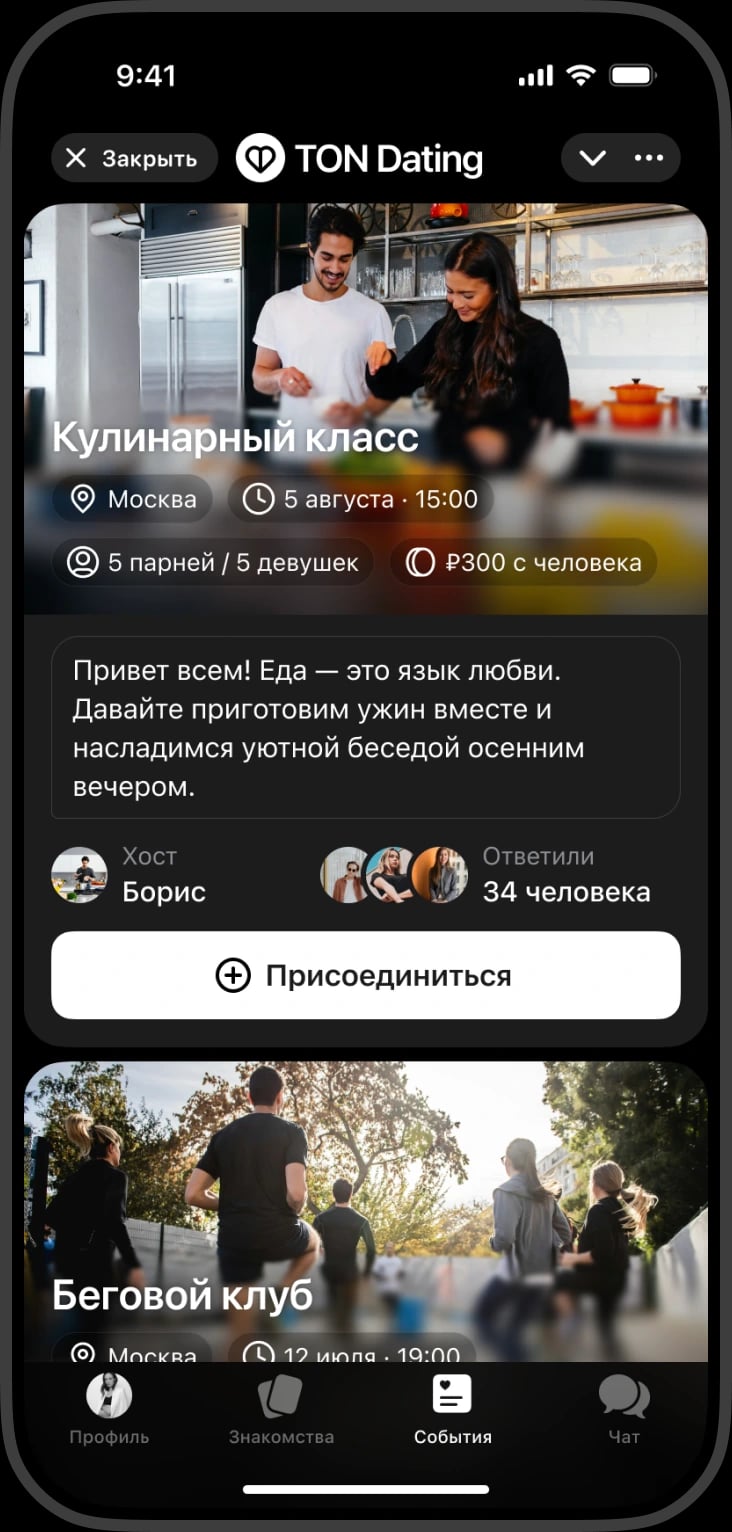Tap the location pin icon next to Москва

pos(84,499)
